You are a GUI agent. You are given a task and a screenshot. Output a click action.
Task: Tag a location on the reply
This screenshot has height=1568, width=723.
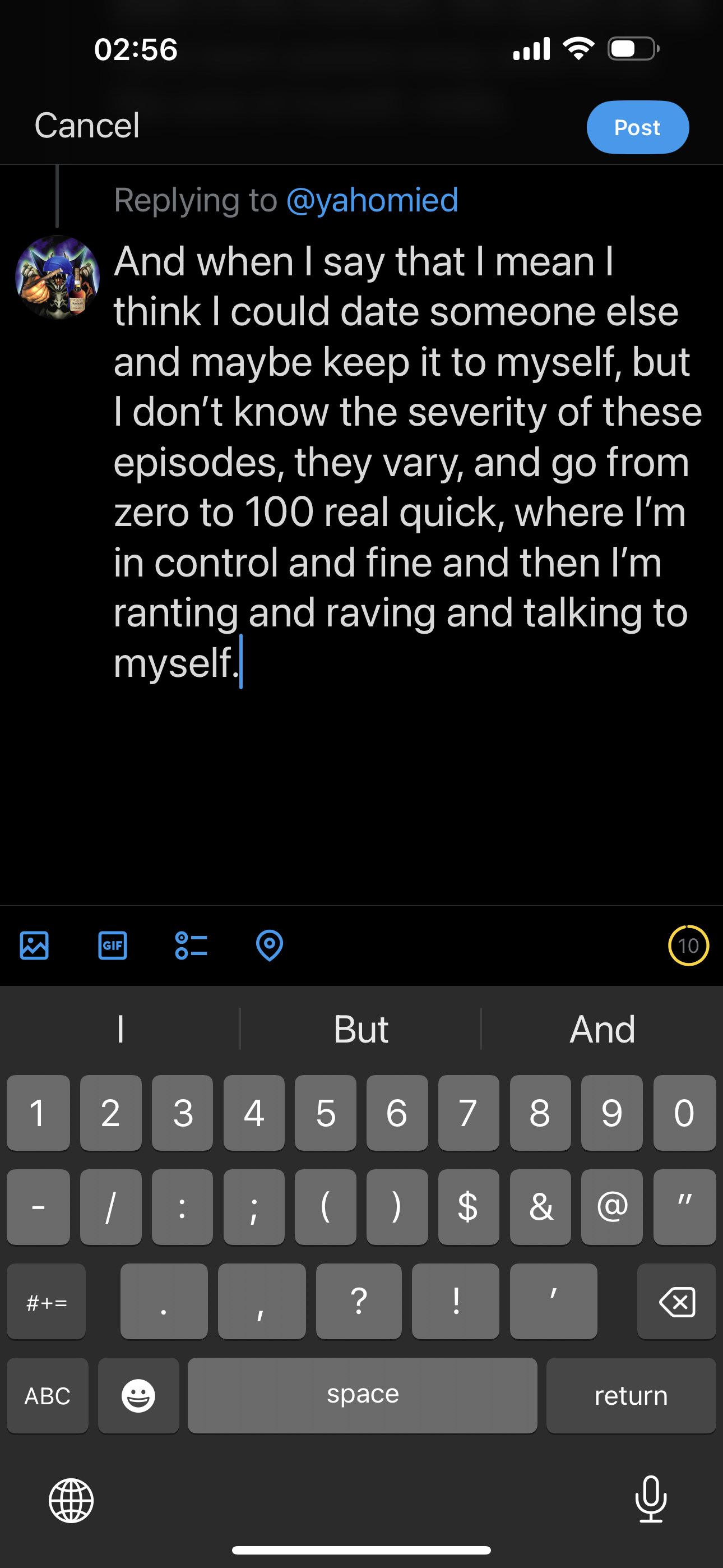[x=269, y=946]
